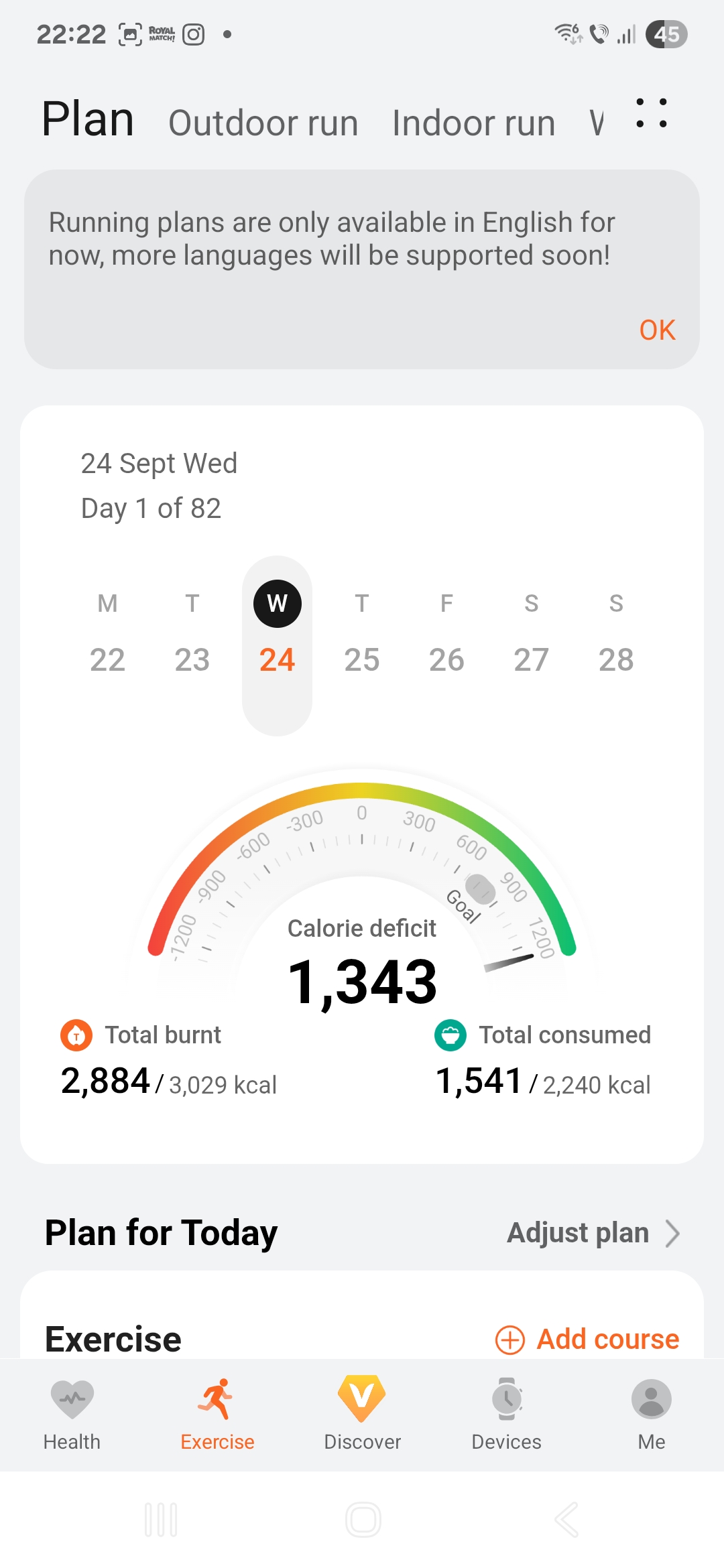Select Sunday 28 in the week calendar
Viewport: 724px width, 1568px height.
[x=616, y=633]
